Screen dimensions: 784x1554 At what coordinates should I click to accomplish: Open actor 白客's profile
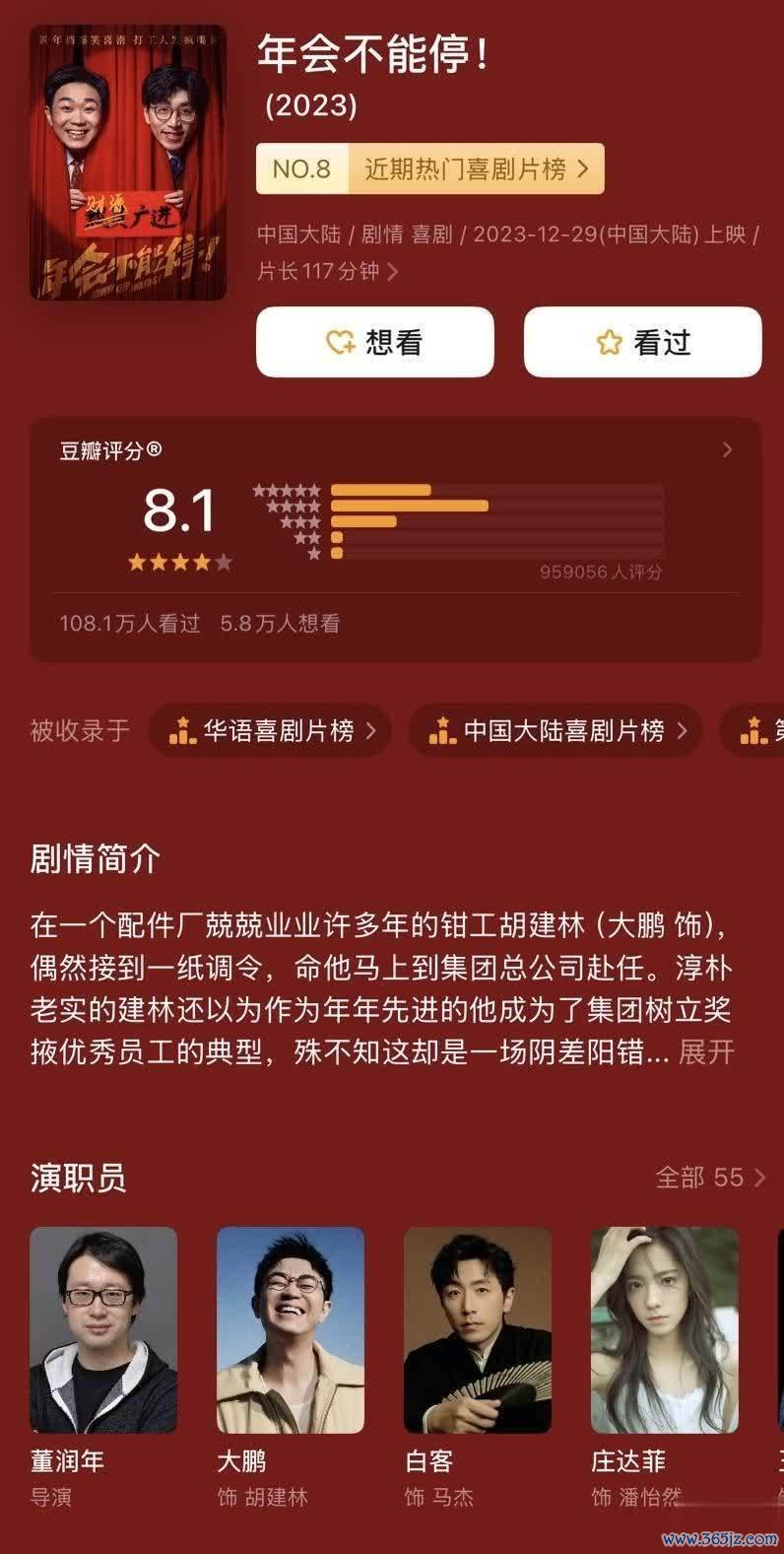(478, 1329)
